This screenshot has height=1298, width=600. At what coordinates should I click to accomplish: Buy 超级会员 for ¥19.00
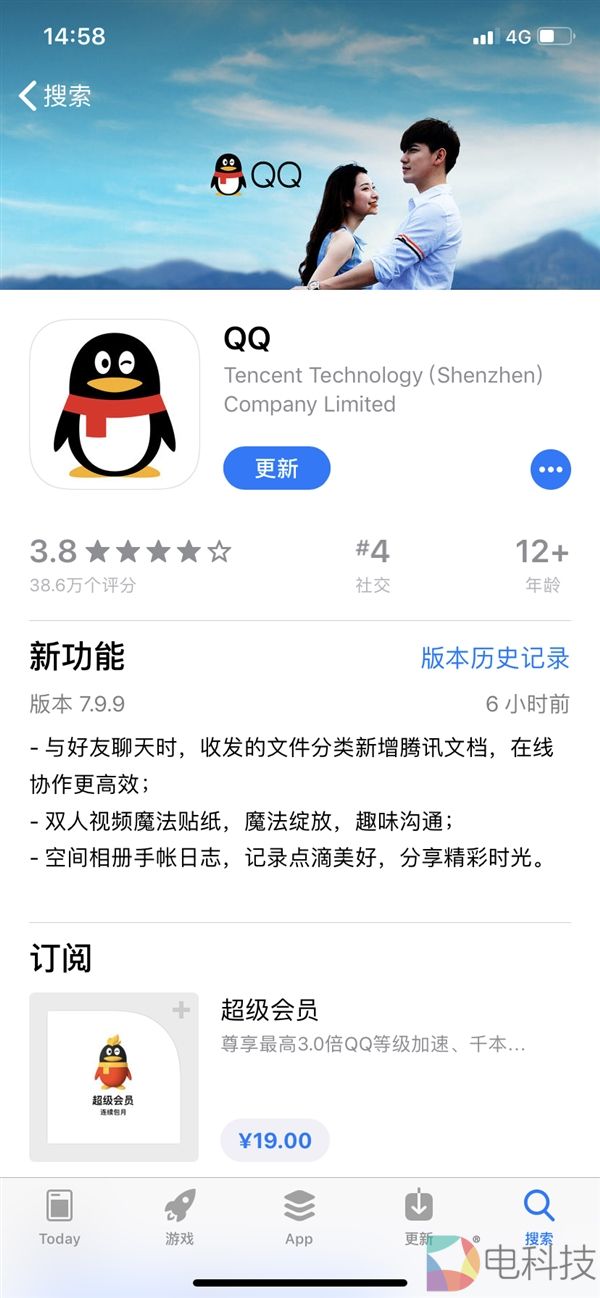(275, 1140)
